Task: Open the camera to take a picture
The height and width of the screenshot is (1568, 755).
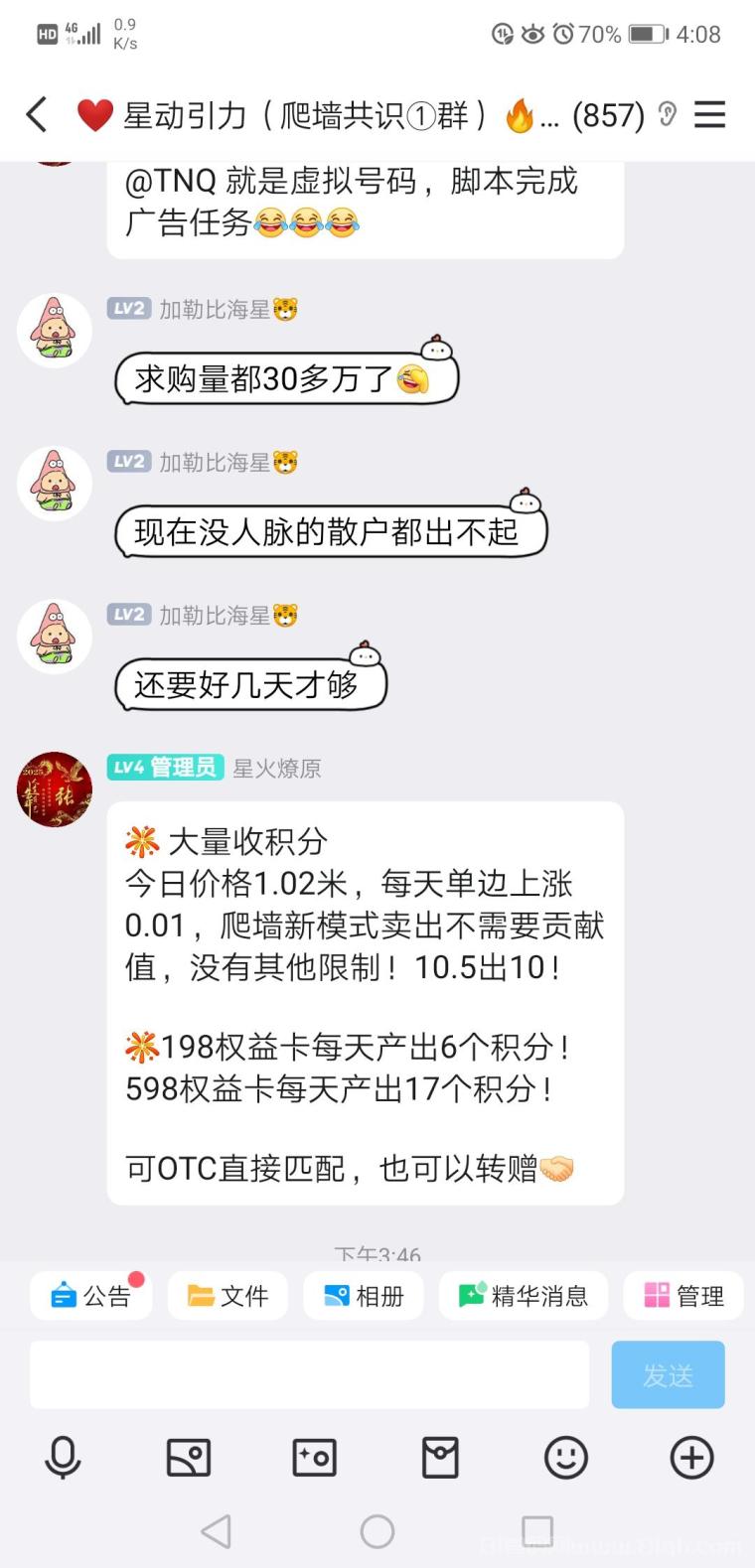Action: (x=314, y=1458)
